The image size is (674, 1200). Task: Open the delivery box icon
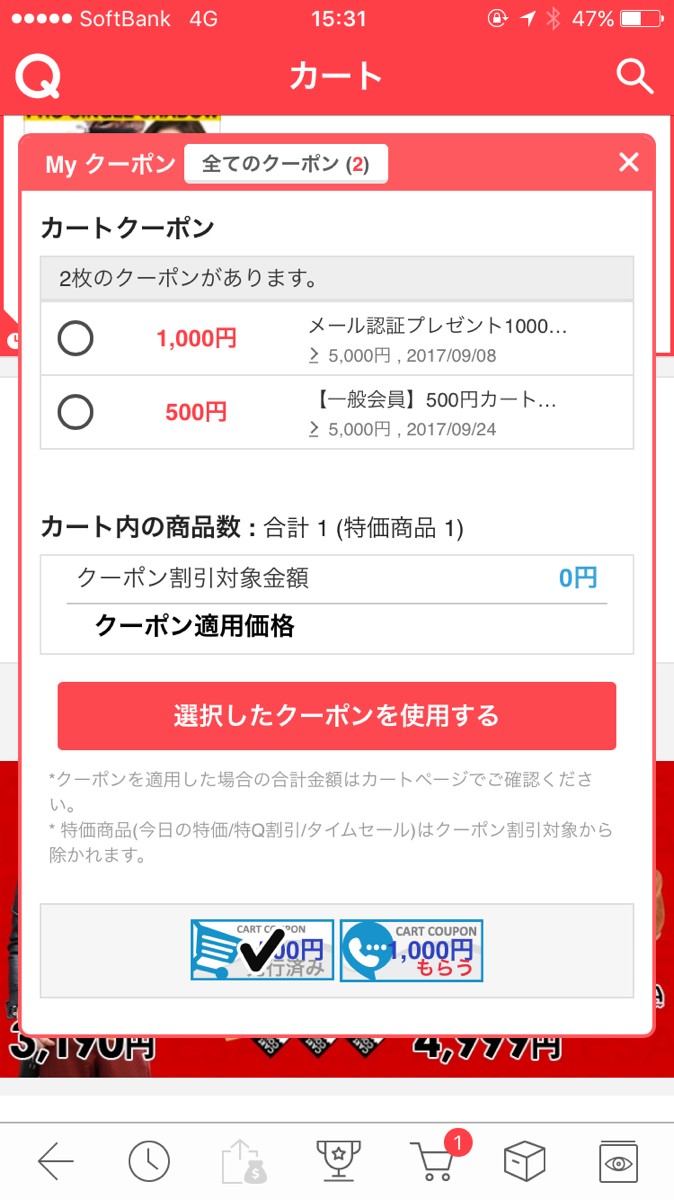tap(524, 1161)
